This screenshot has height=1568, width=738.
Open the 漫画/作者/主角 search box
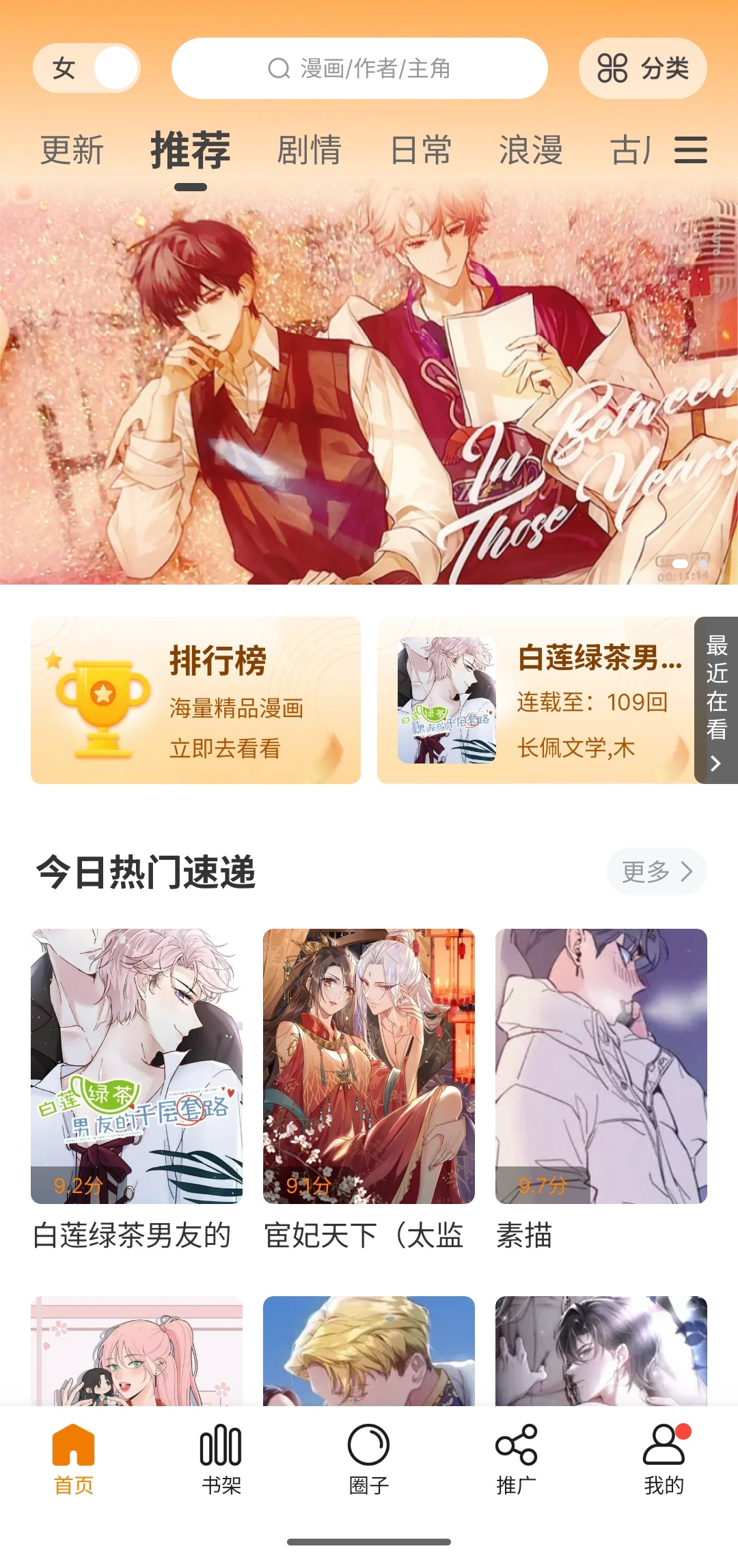coord(359,68)
